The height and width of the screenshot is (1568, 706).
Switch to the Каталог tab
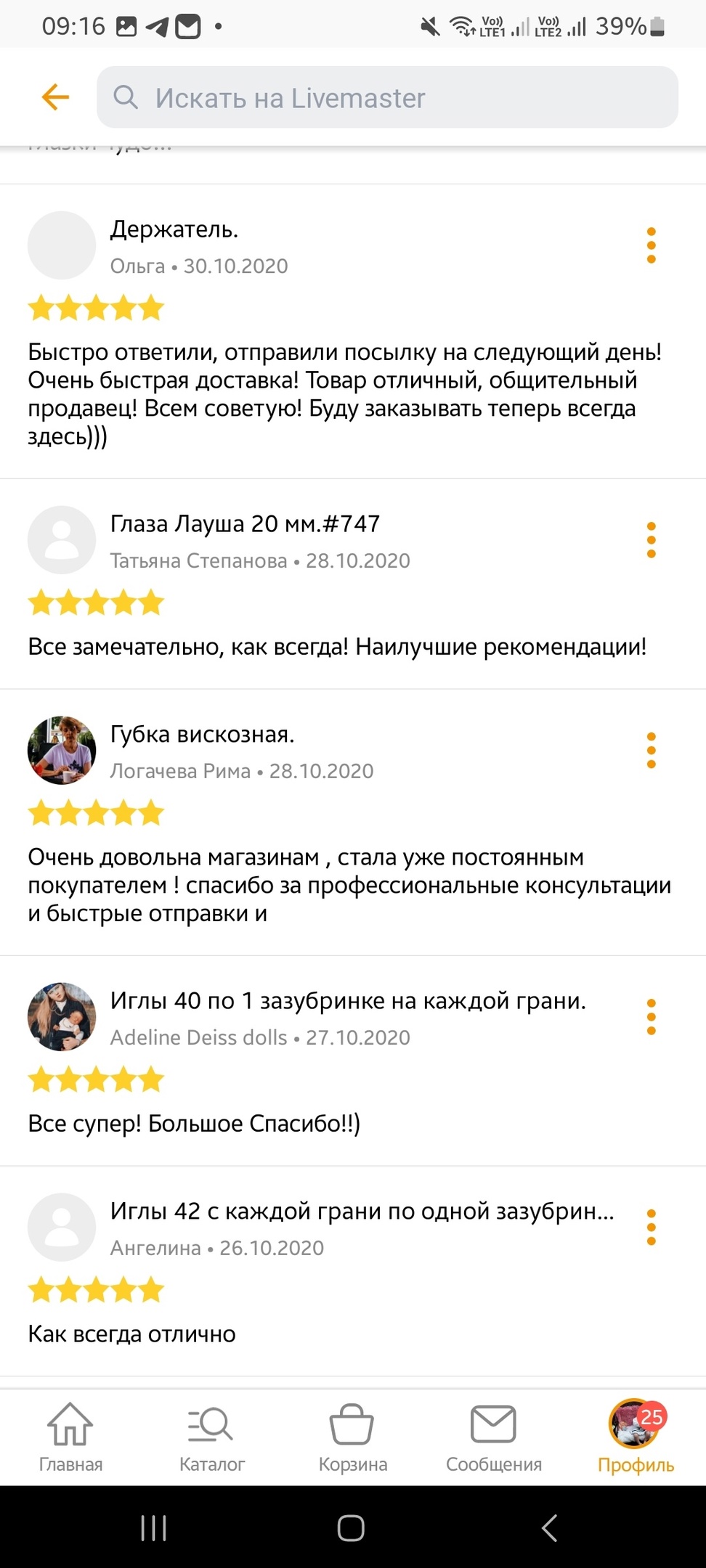click(211, 1437)
